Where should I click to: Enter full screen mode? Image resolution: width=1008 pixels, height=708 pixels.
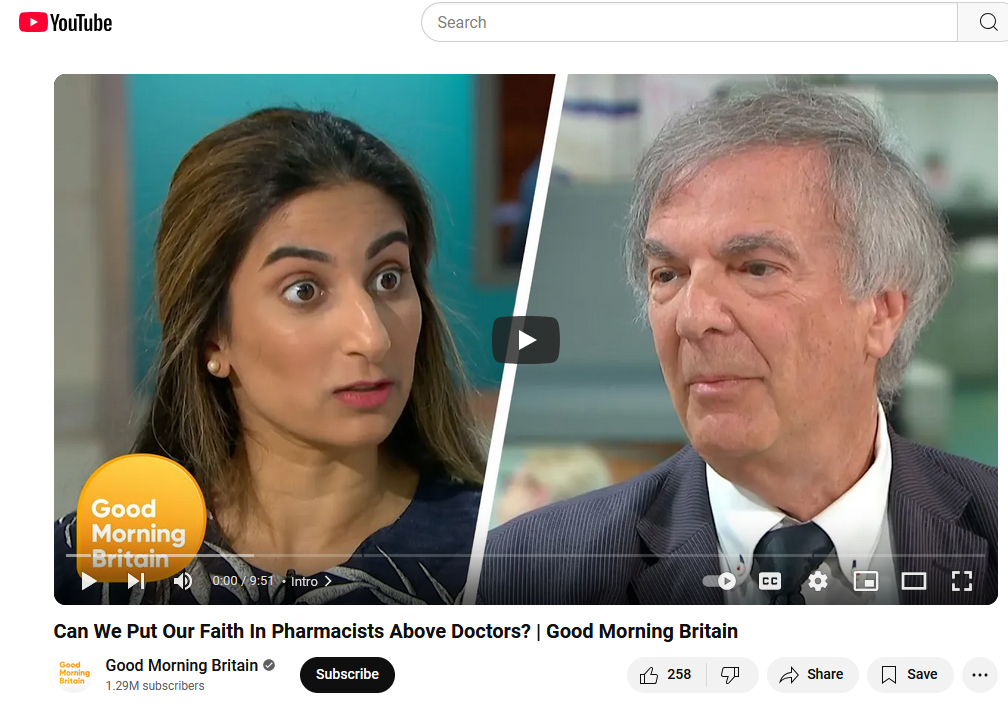pos(962,581)
